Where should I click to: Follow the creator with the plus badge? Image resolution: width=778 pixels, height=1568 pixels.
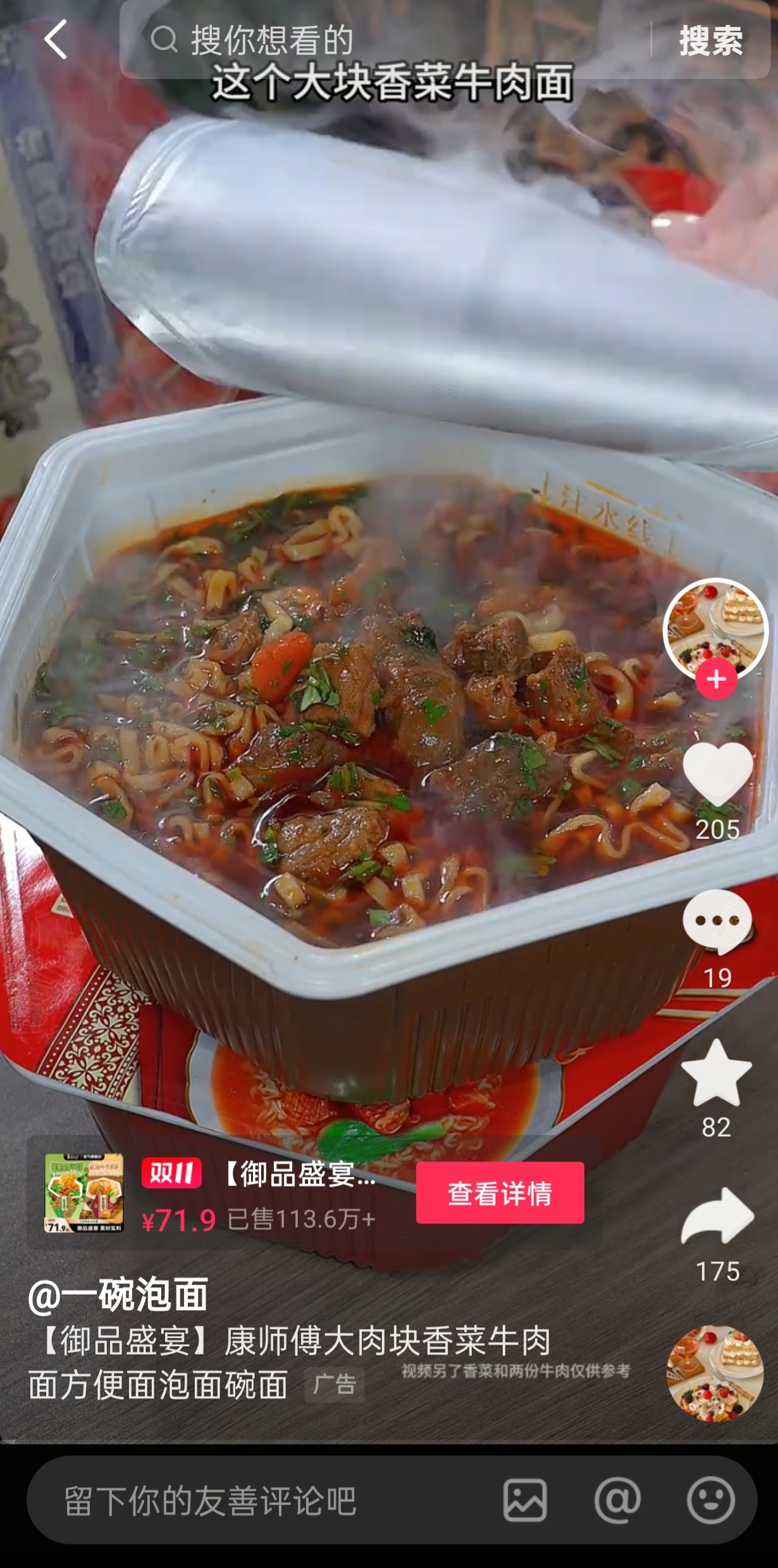[x=716, y=680]
